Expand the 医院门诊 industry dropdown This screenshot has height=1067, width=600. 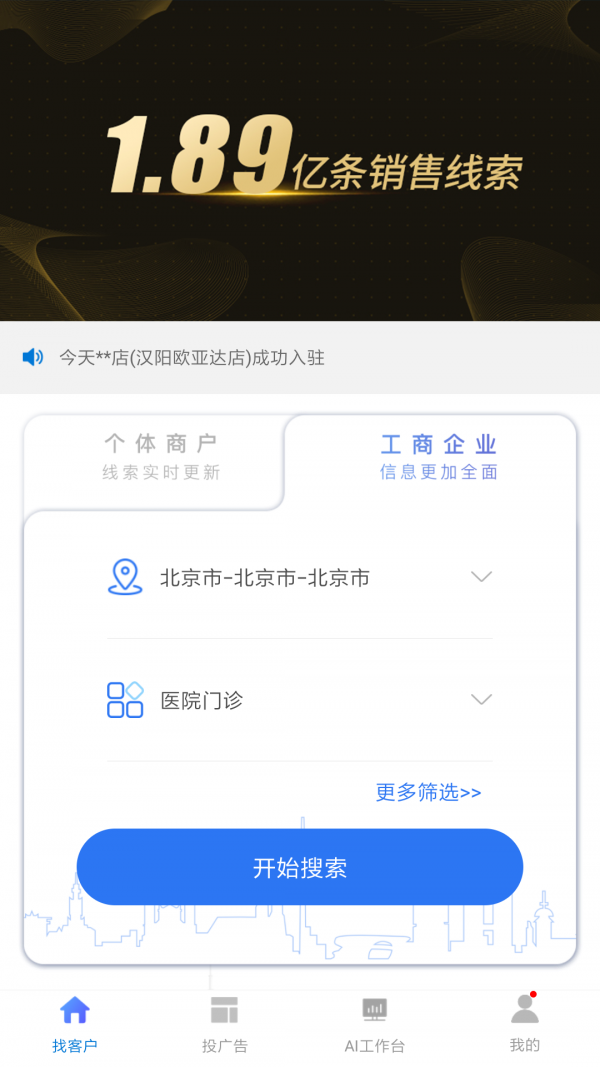pyautogui.click(x=300, y=700)
